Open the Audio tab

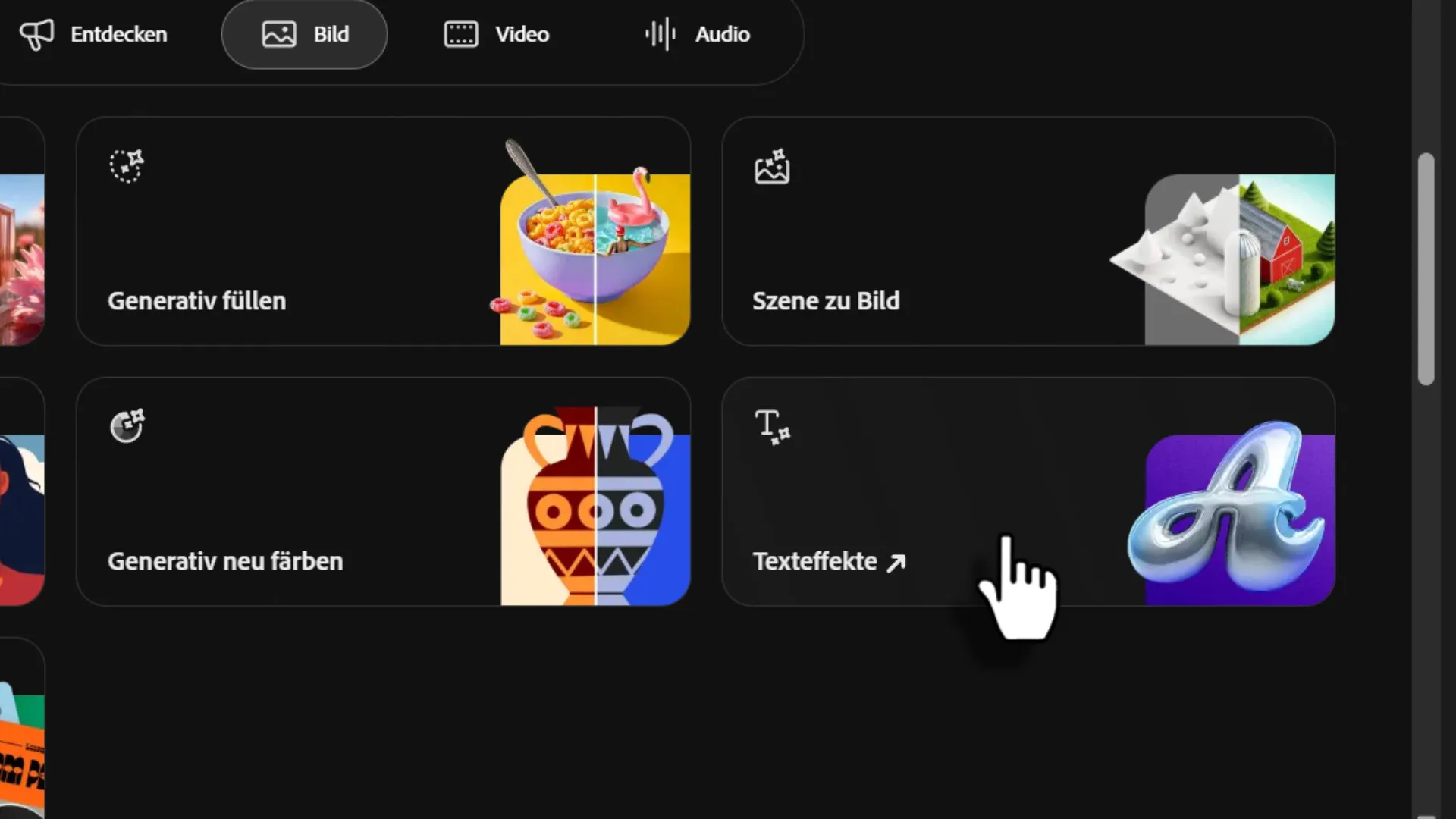click(698, 34)
